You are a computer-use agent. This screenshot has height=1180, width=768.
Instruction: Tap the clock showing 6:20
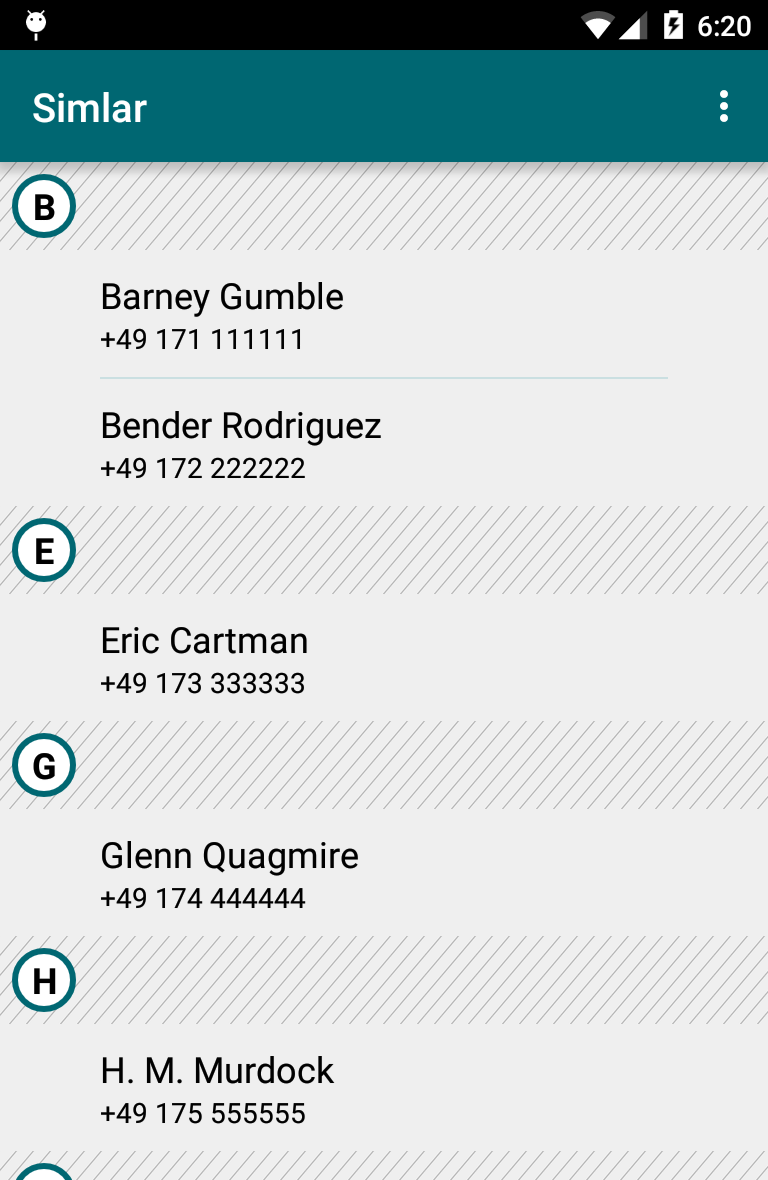[x=723, y=25]
